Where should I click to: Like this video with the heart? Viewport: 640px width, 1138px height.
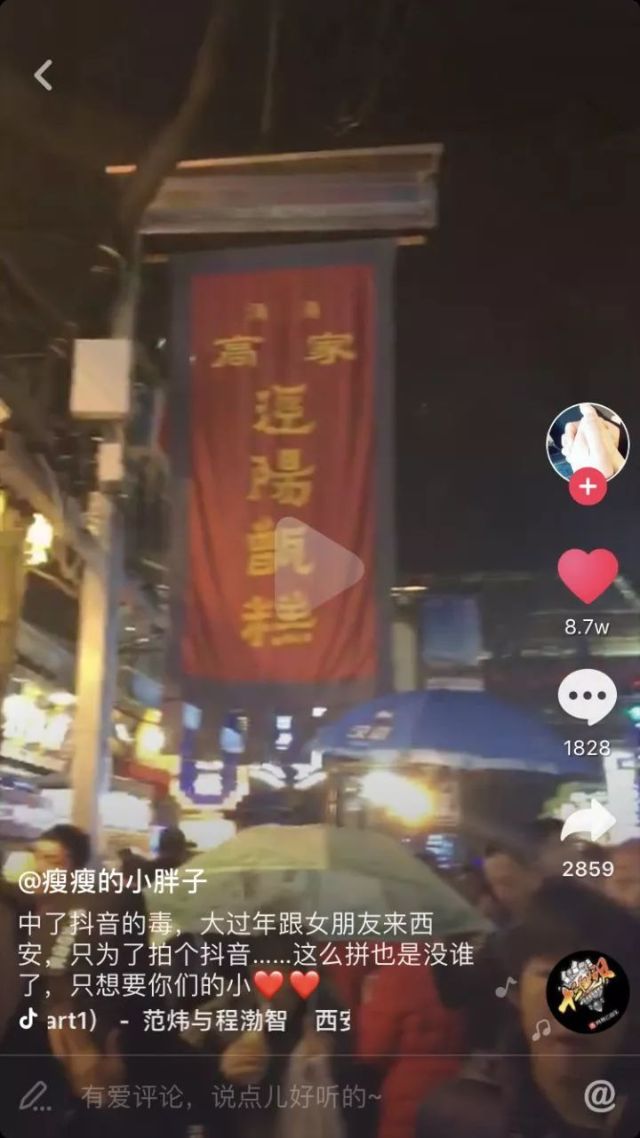(587, 577)
